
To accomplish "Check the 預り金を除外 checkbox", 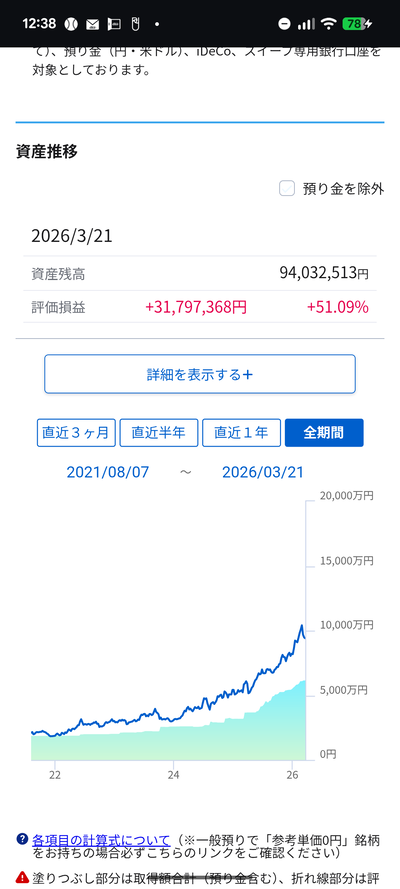I will tap(287, 189).
